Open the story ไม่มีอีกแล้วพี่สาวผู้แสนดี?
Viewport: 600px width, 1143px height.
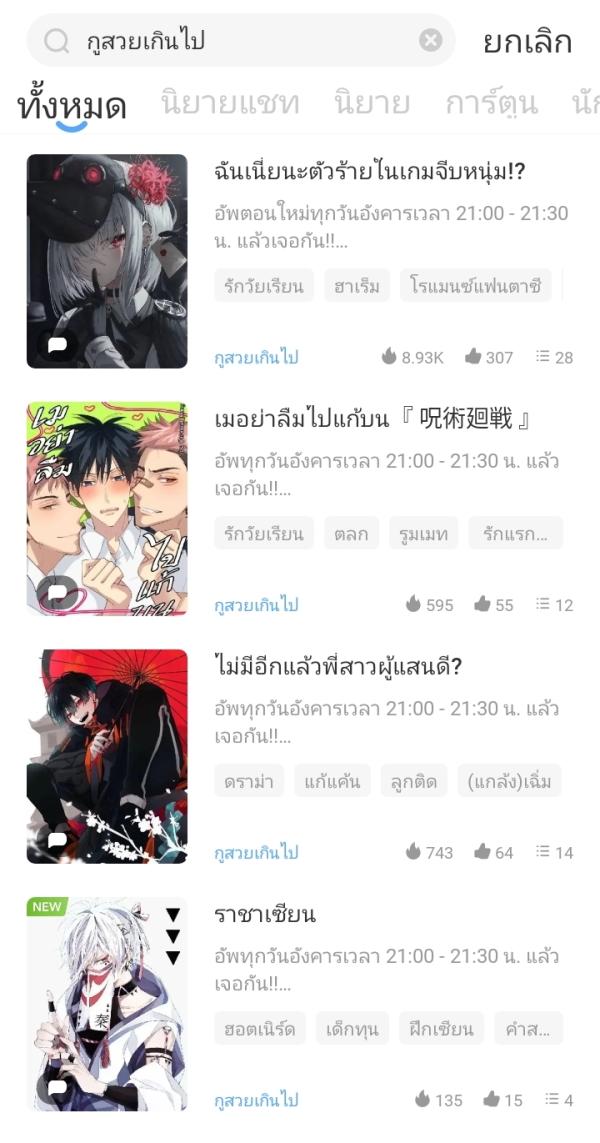[x=338, y=666]
